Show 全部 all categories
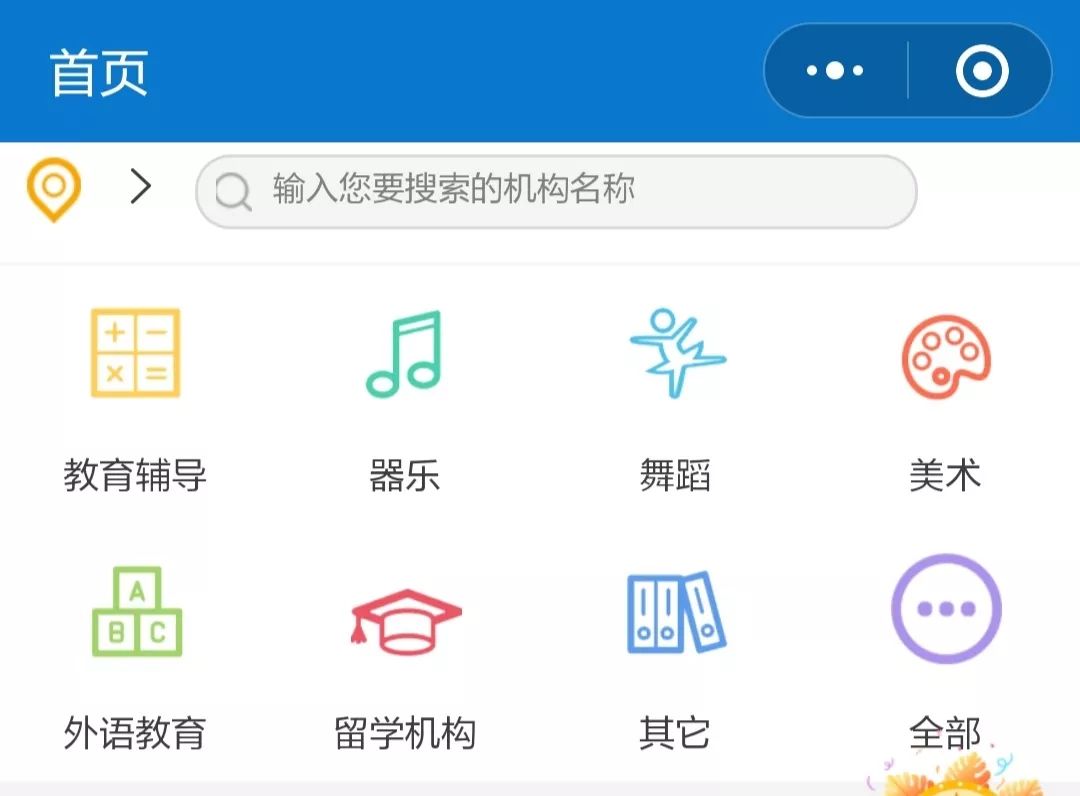1080x796 pixels. coord(945,650)
